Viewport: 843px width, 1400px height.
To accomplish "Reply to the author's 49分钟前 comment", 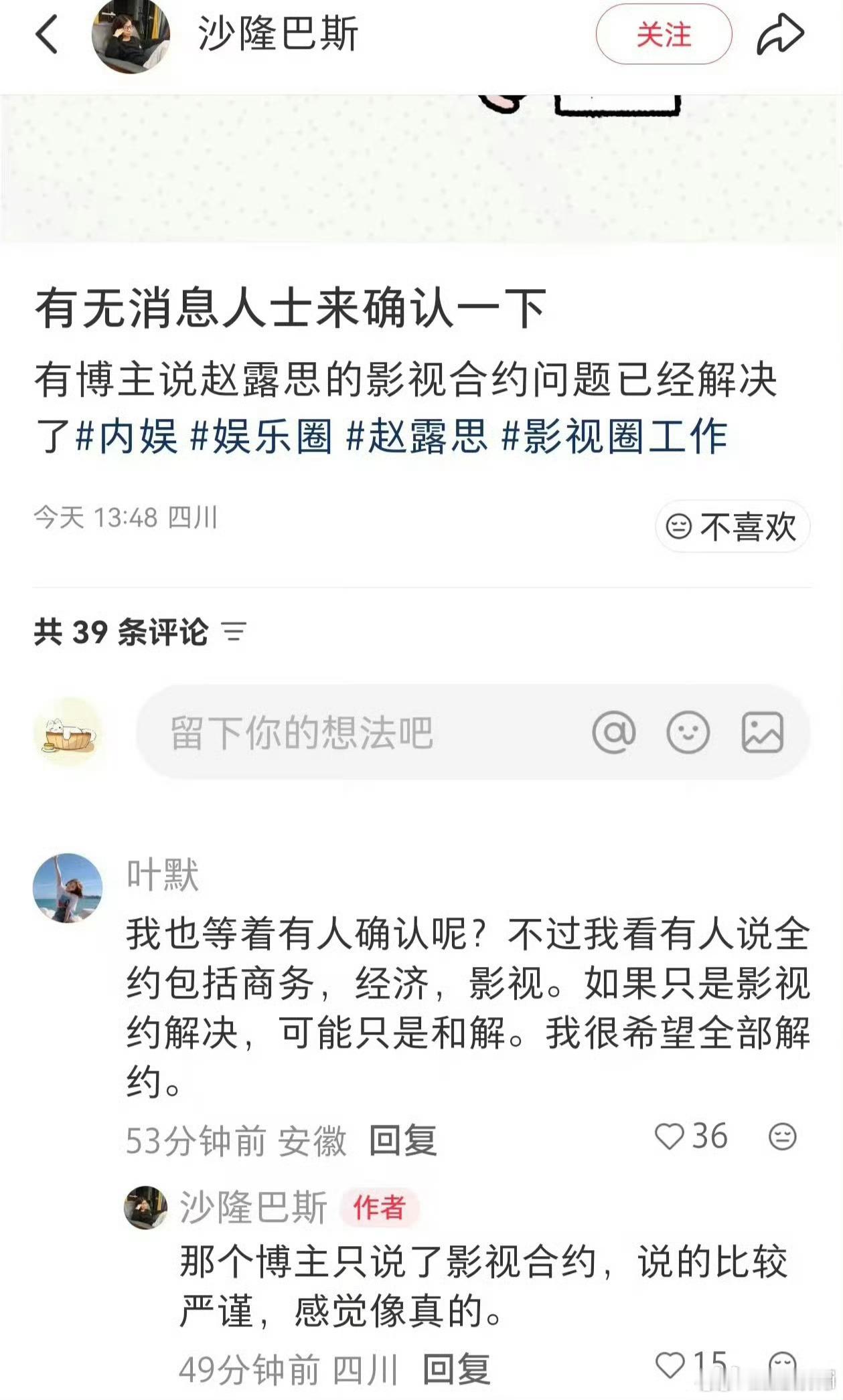I will click(x=457, y=1369).
